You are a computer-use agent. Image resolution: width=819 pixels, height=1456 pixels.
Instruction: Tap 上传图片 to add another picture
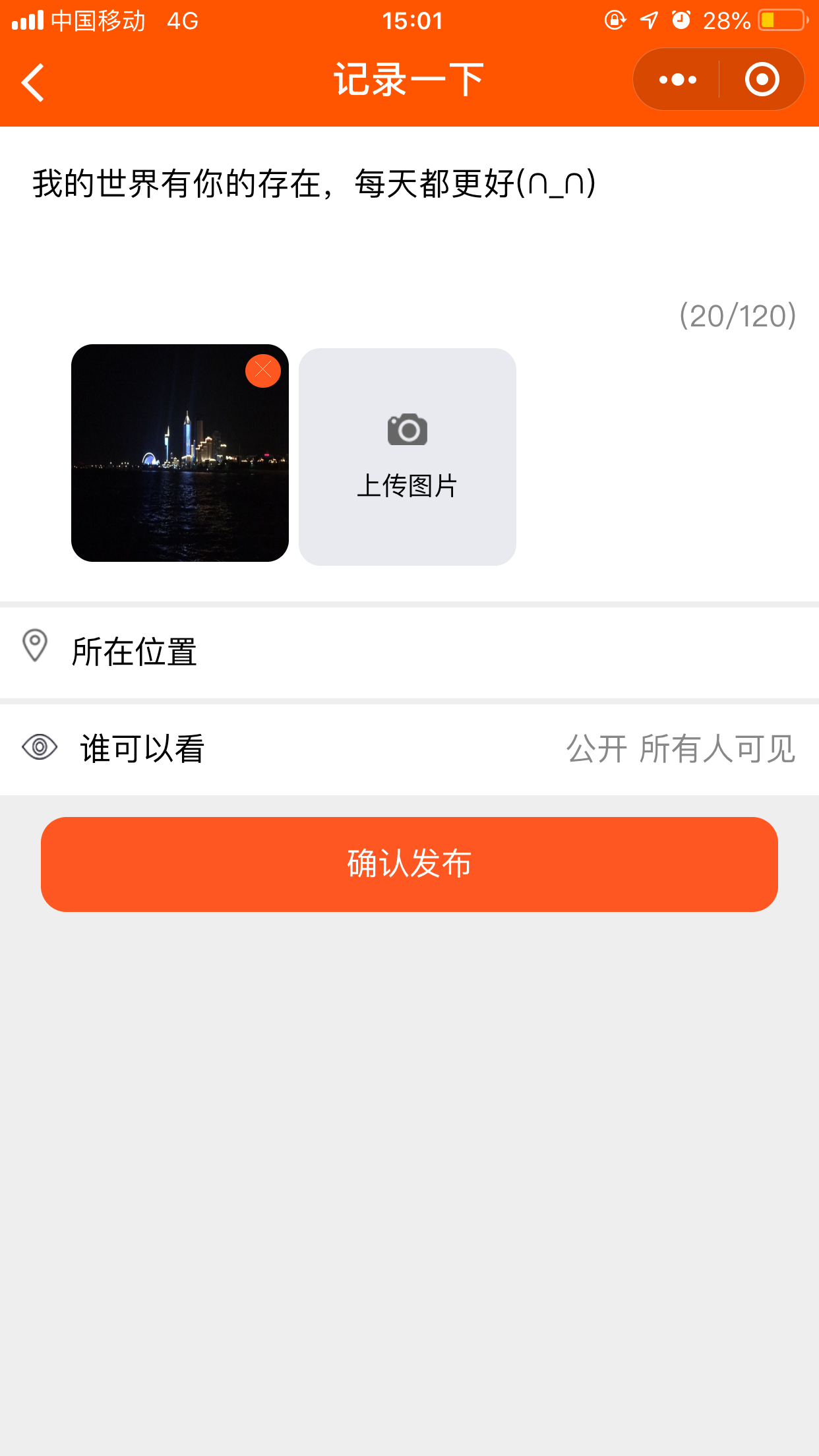coord(408,456)
